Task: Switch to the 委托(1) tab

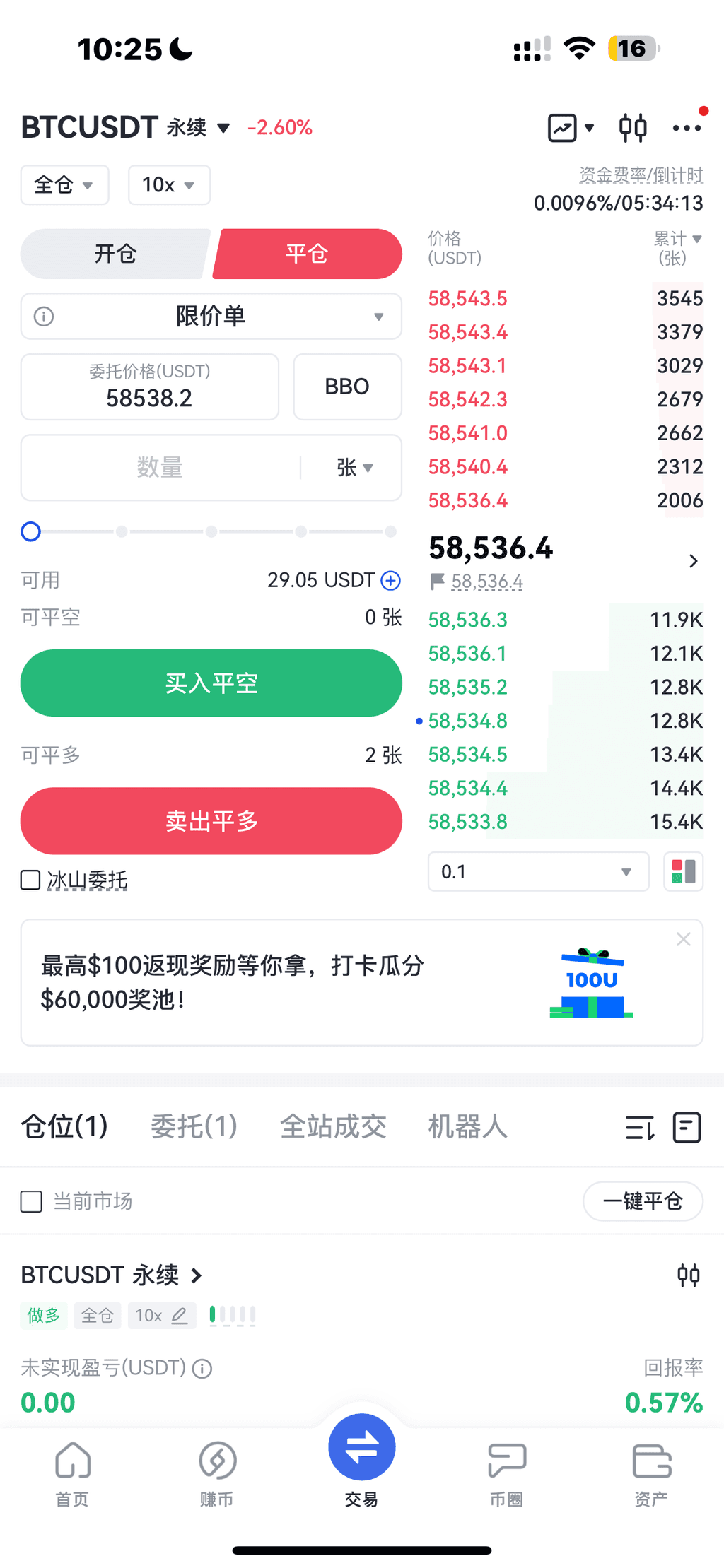Action: tap(194, 1126)
